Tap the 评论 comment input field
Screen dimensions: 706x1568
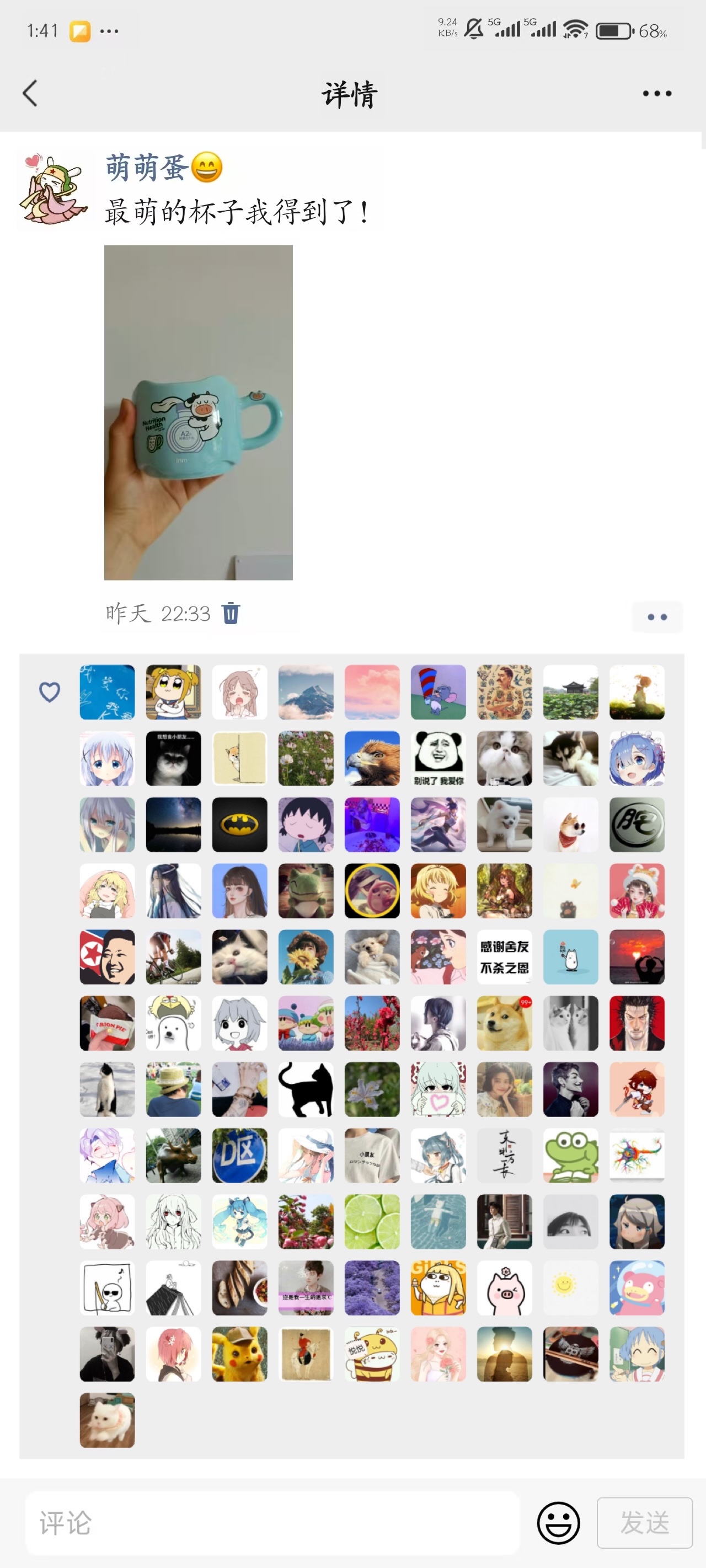tap(272, 1522)
